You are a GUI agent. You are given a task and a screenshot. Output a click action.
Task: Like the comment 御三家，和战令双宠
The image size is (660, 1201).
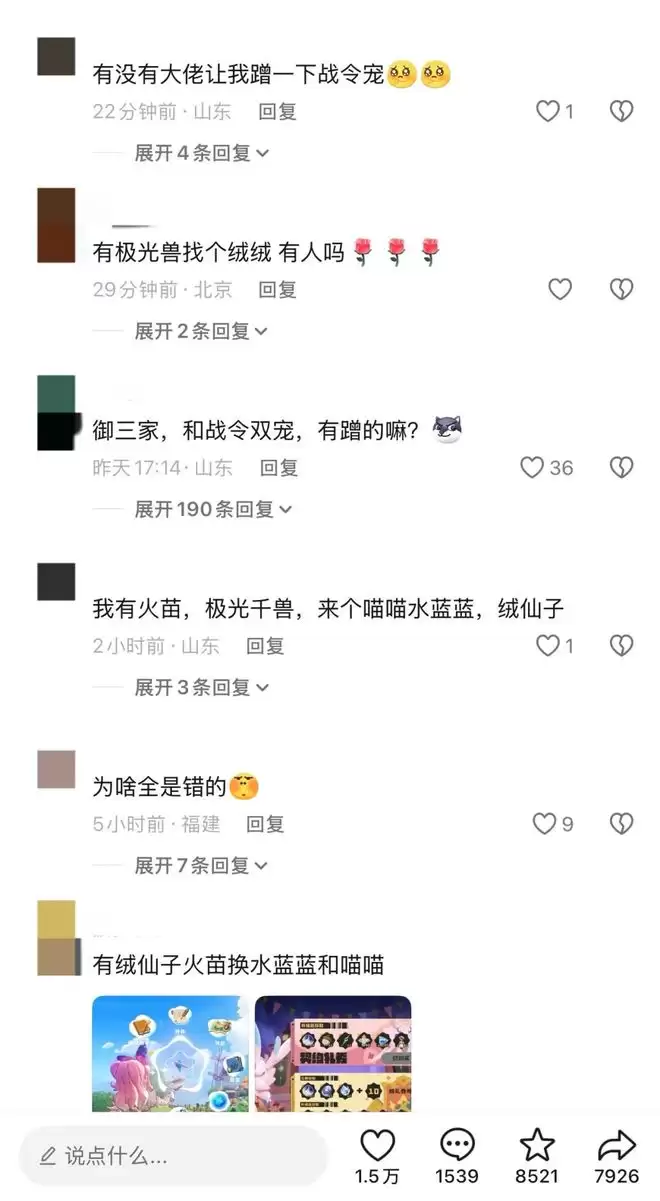[532, 467]
